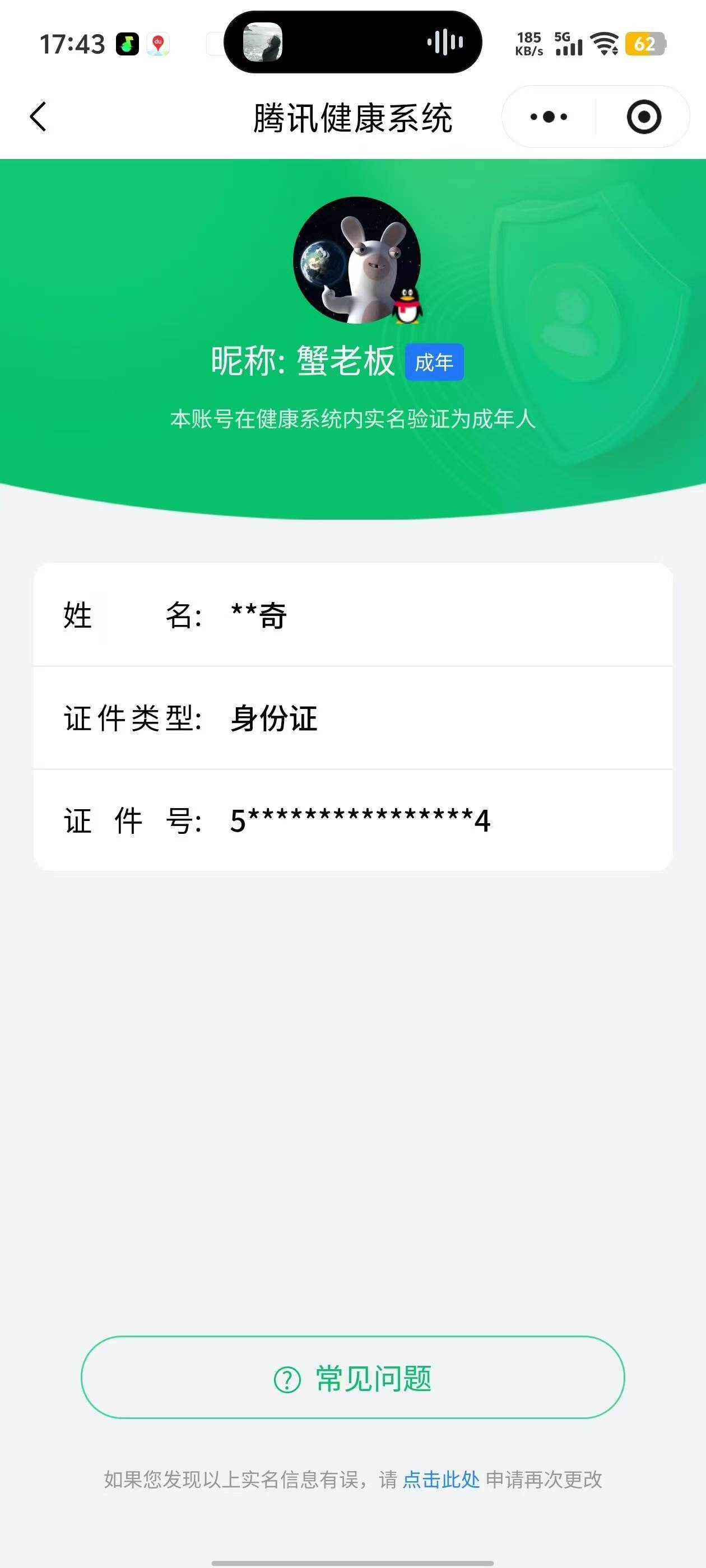Screen dimensions: 706x1568
Task: Tap the back arrow icon
Action: 38,116
